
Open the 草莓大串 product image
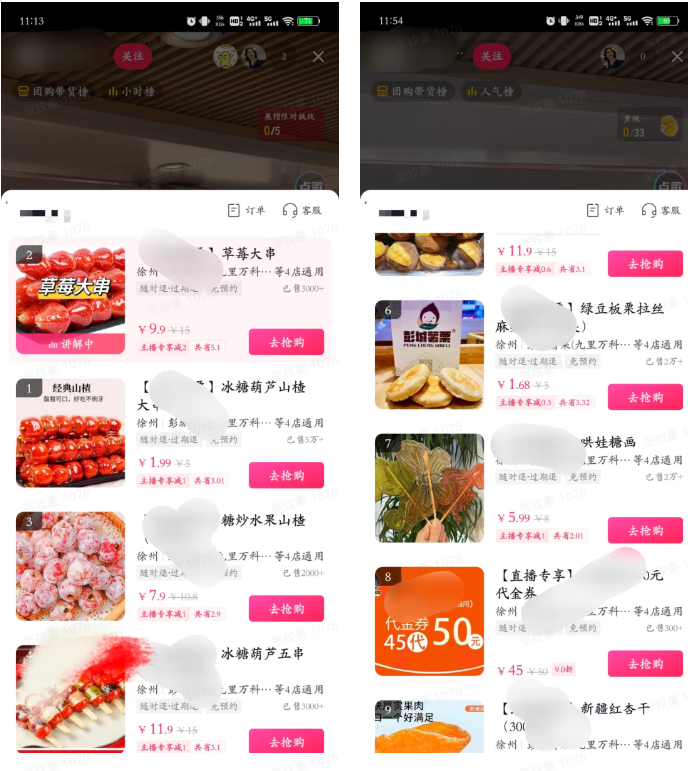click(70, 296)
